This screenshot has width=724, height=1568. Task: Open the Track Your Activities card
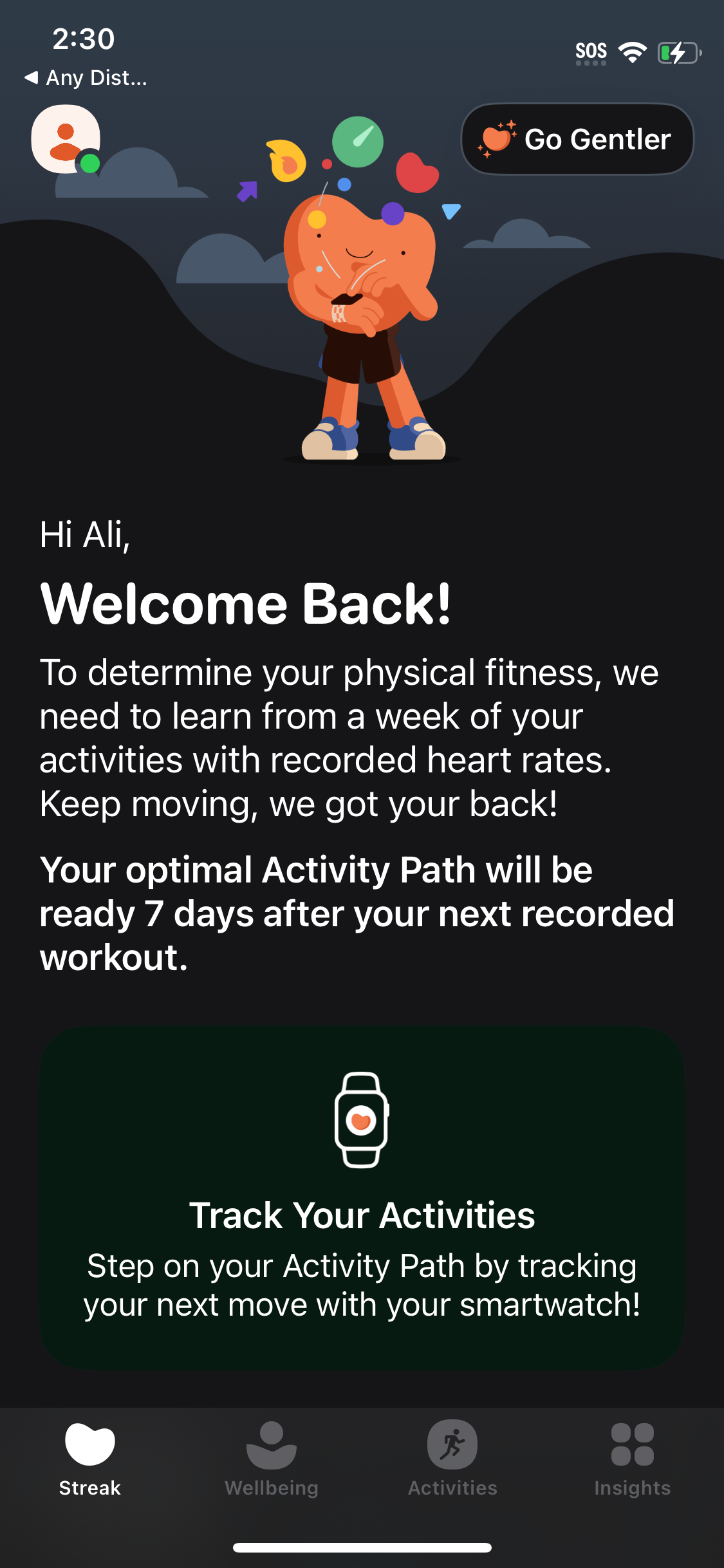362,1197
